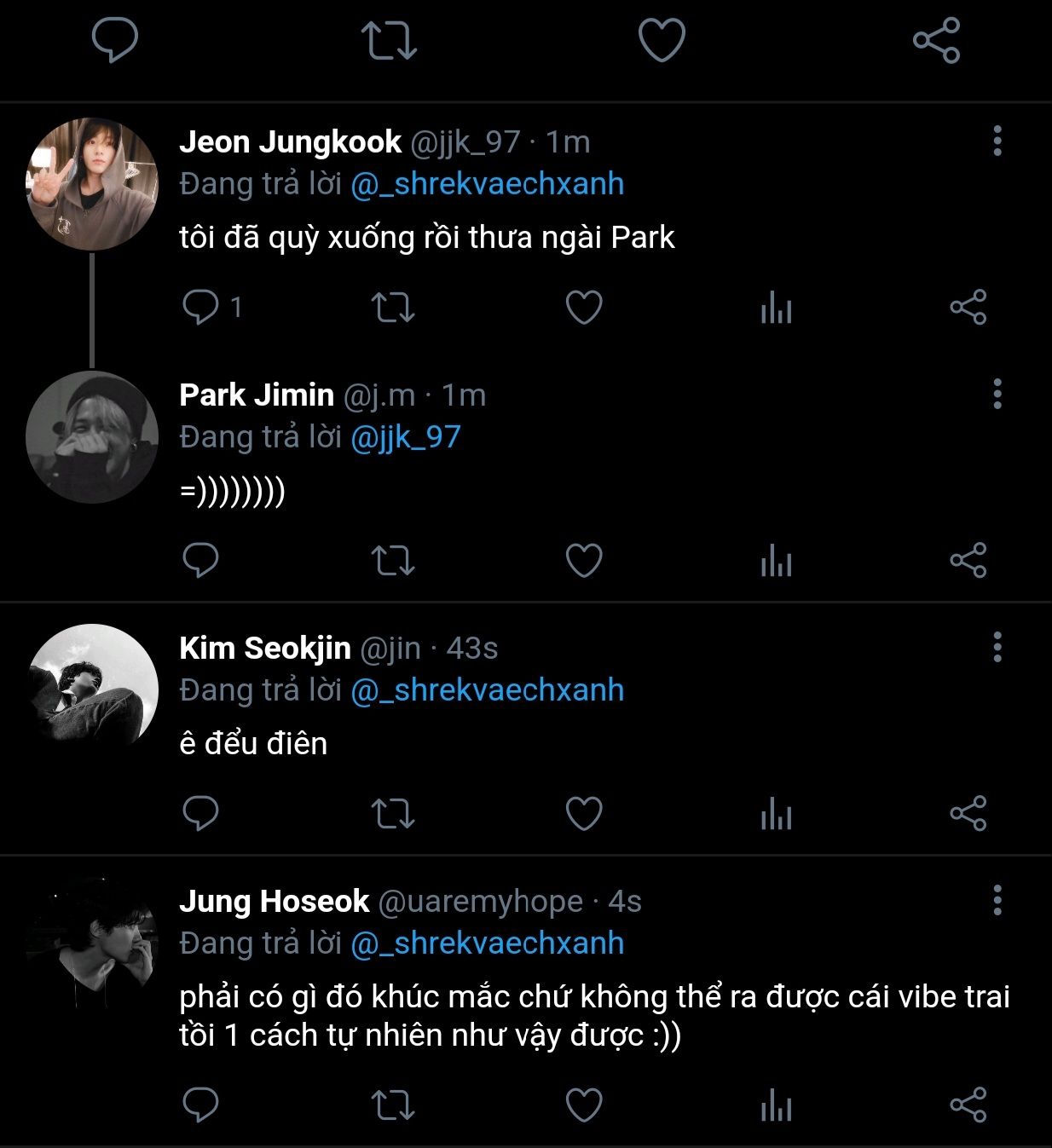Open overflow menu on Jeon Jungkook's reply

click(x=997, y=141)
